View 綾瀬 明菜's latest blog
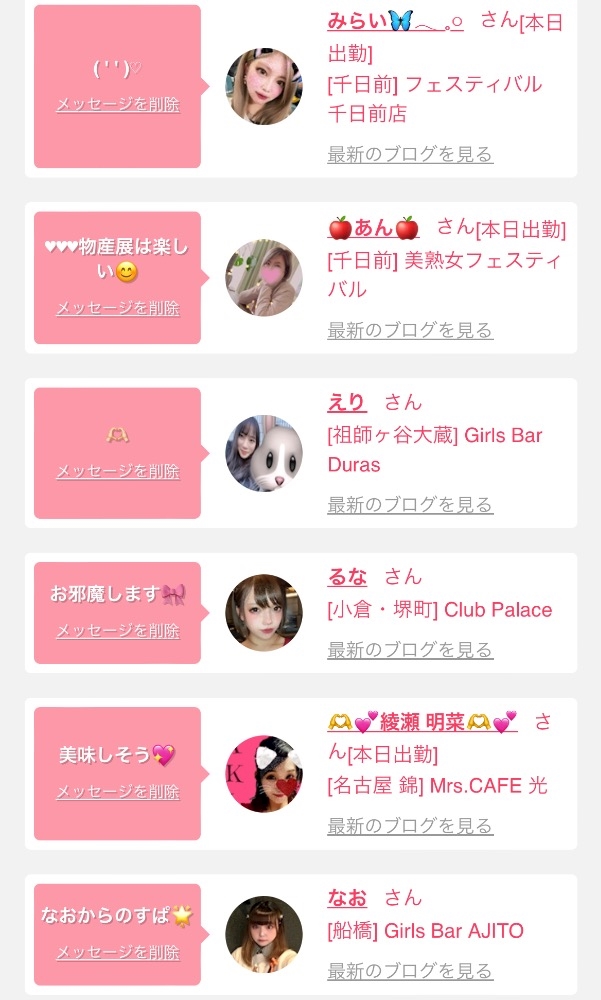Screen dimensions: 601x1000 (410, 826)
